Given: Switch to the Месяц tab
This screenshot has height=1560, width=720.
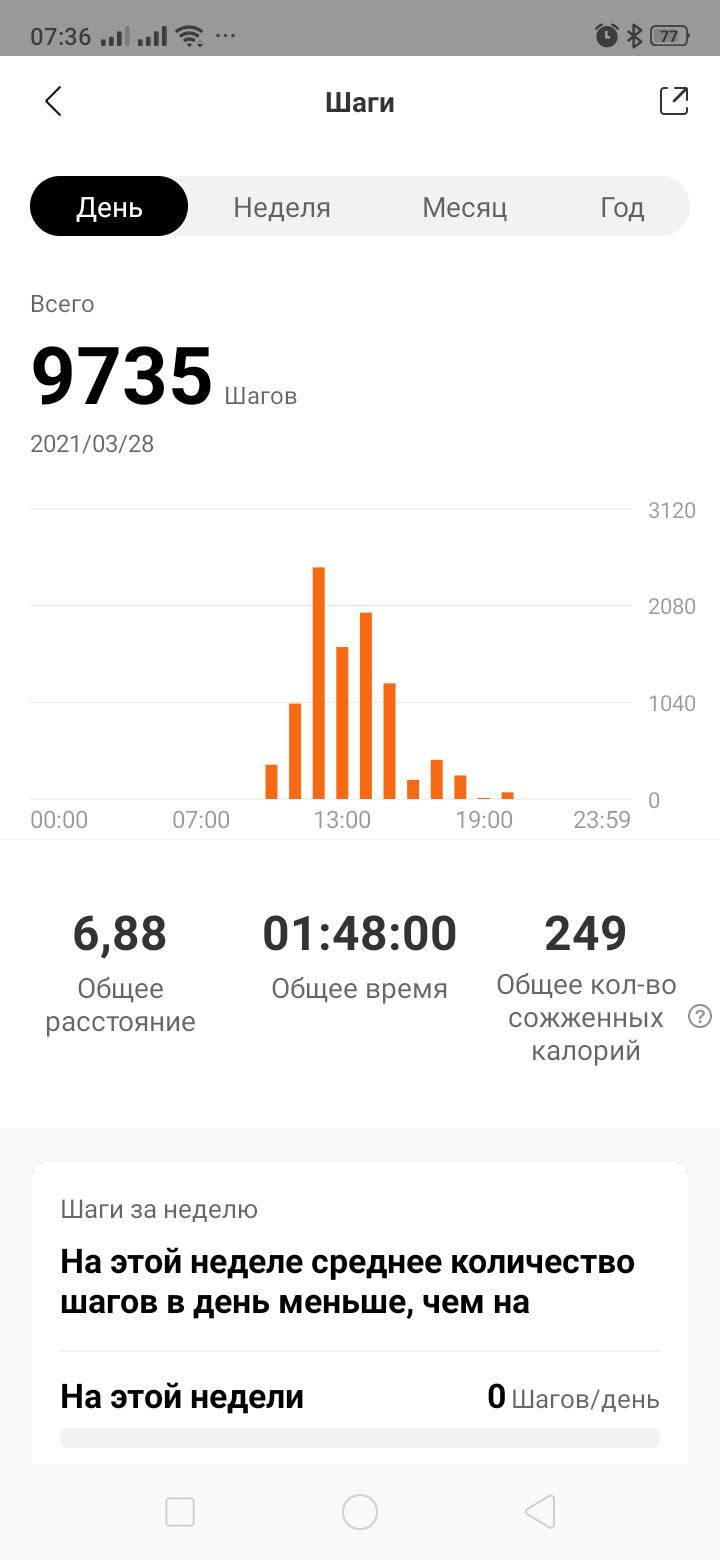Looking at the screenshot, I should 465,207.
